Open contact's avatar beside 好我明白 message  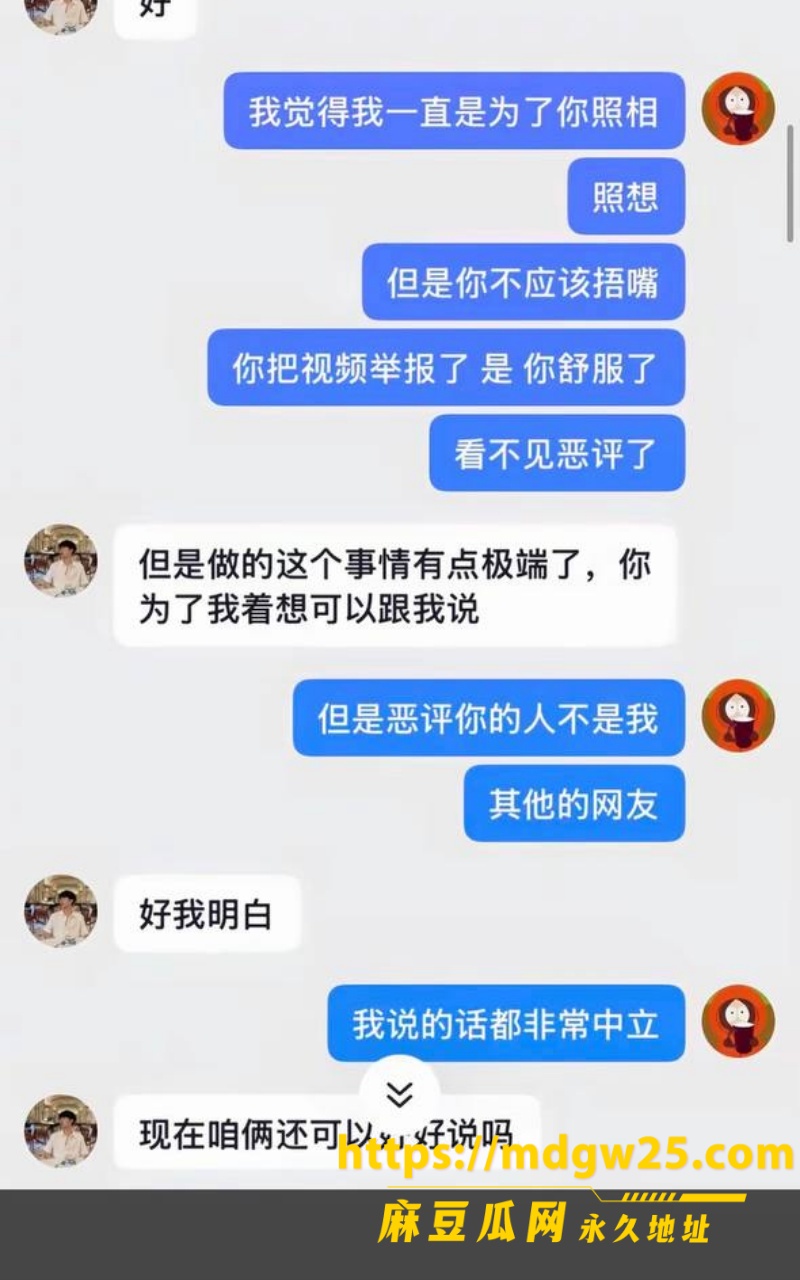[61, 911]
